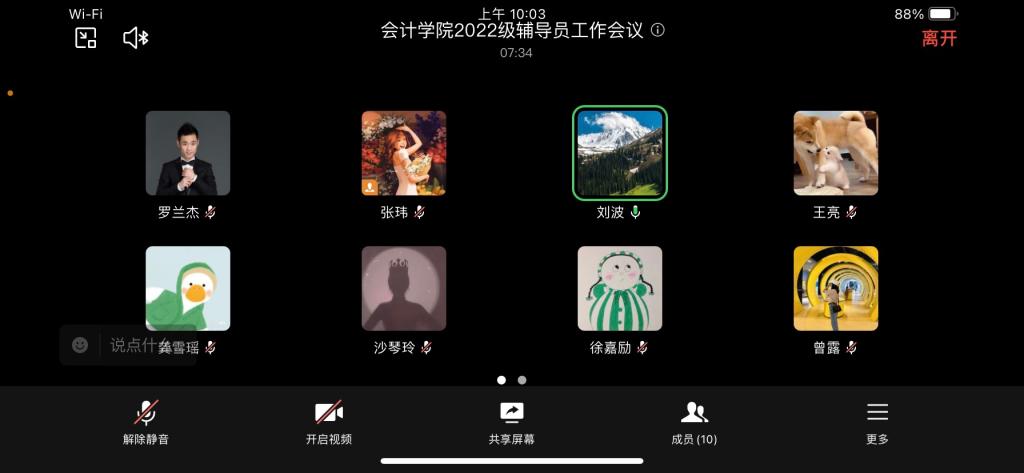Open the 更多 options menu
Screen dimensions: 1024x473
pyautogui.click(x=877, y=422)
